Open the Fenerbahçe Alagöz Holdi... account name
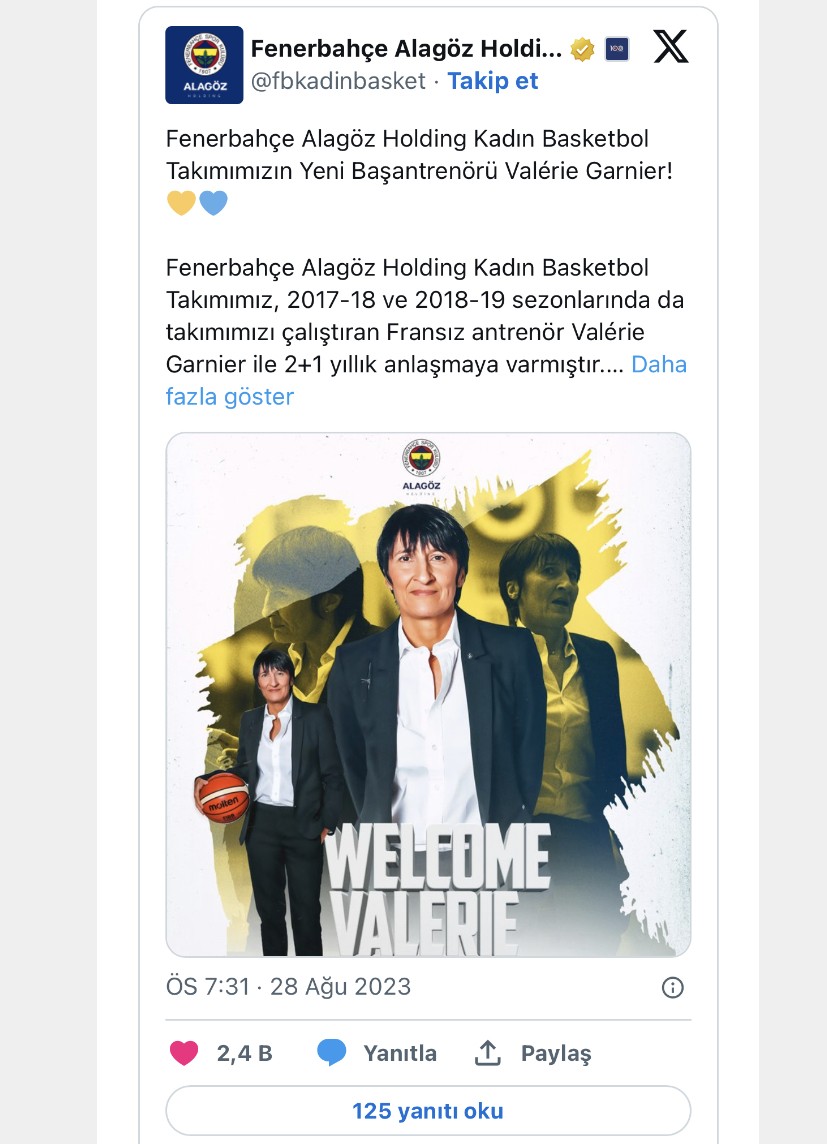 pos(406,48)
